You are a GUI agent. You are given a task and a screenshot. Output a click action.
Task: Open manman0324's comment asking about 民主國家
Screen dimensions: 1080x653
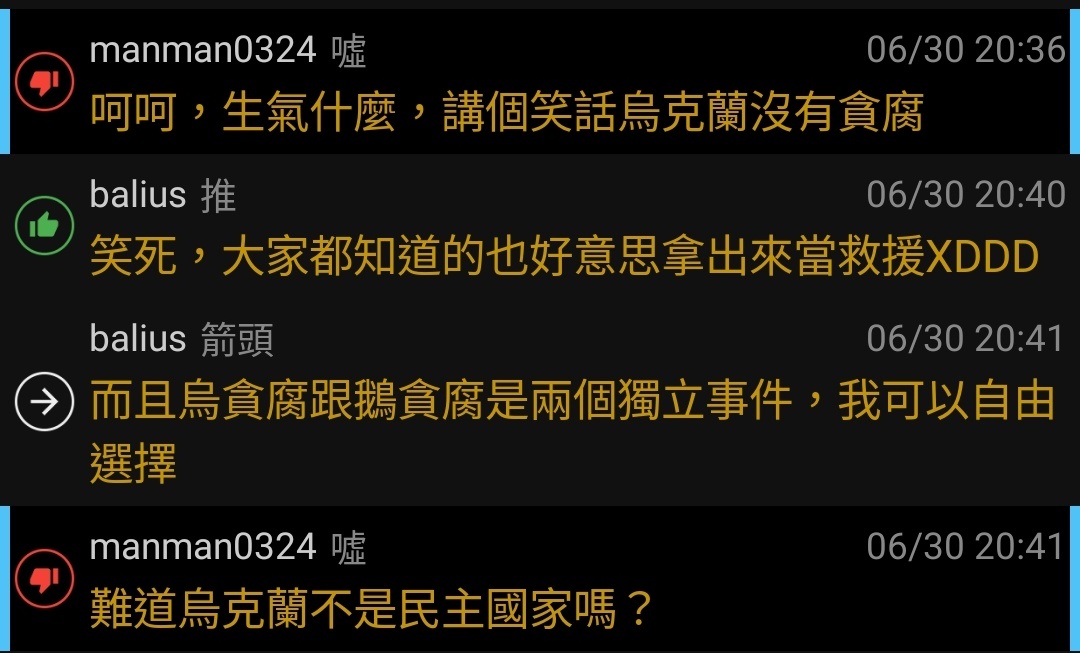point(372,609)
